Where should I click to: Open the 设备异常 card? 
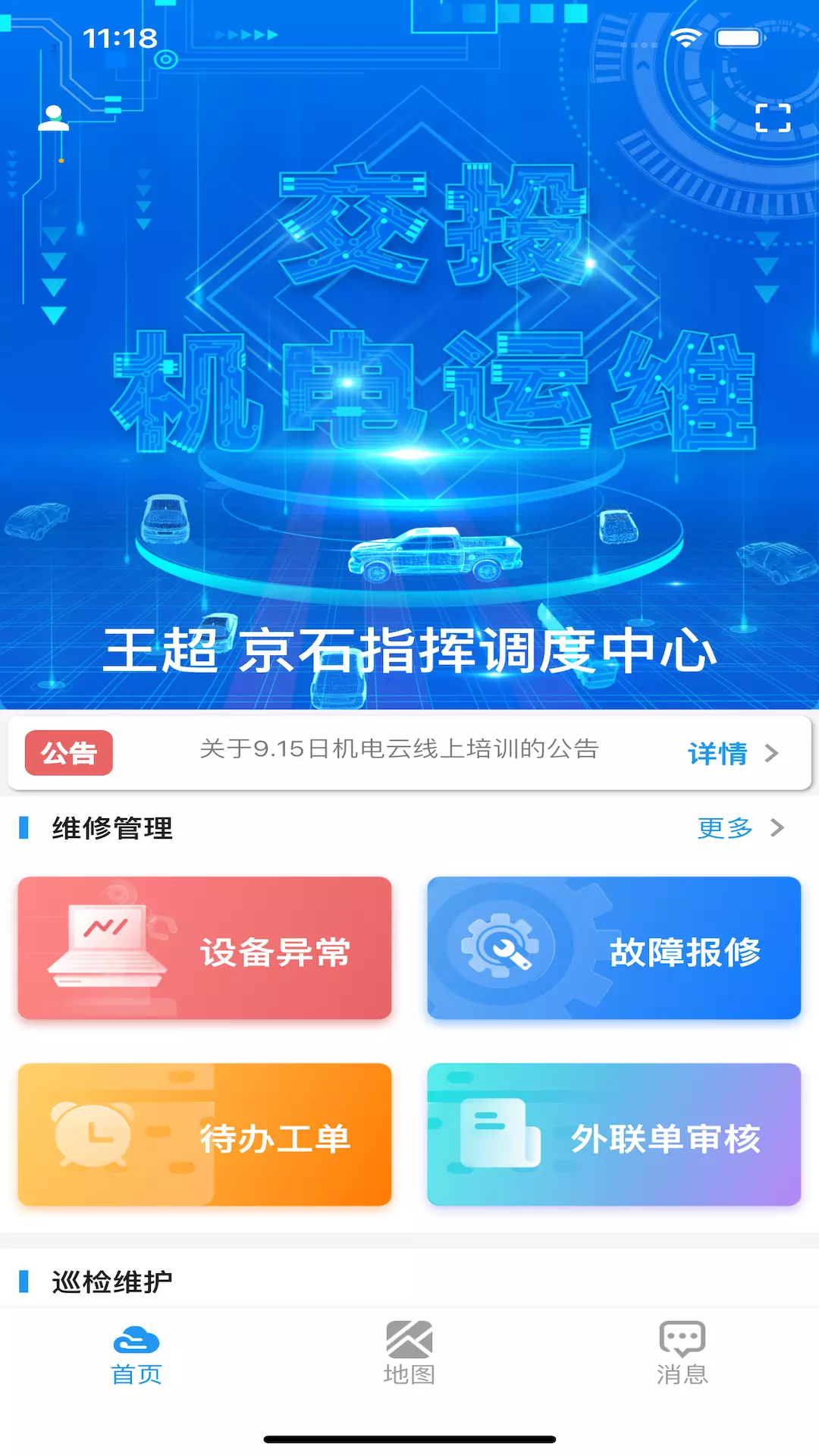tap(205, 948)
